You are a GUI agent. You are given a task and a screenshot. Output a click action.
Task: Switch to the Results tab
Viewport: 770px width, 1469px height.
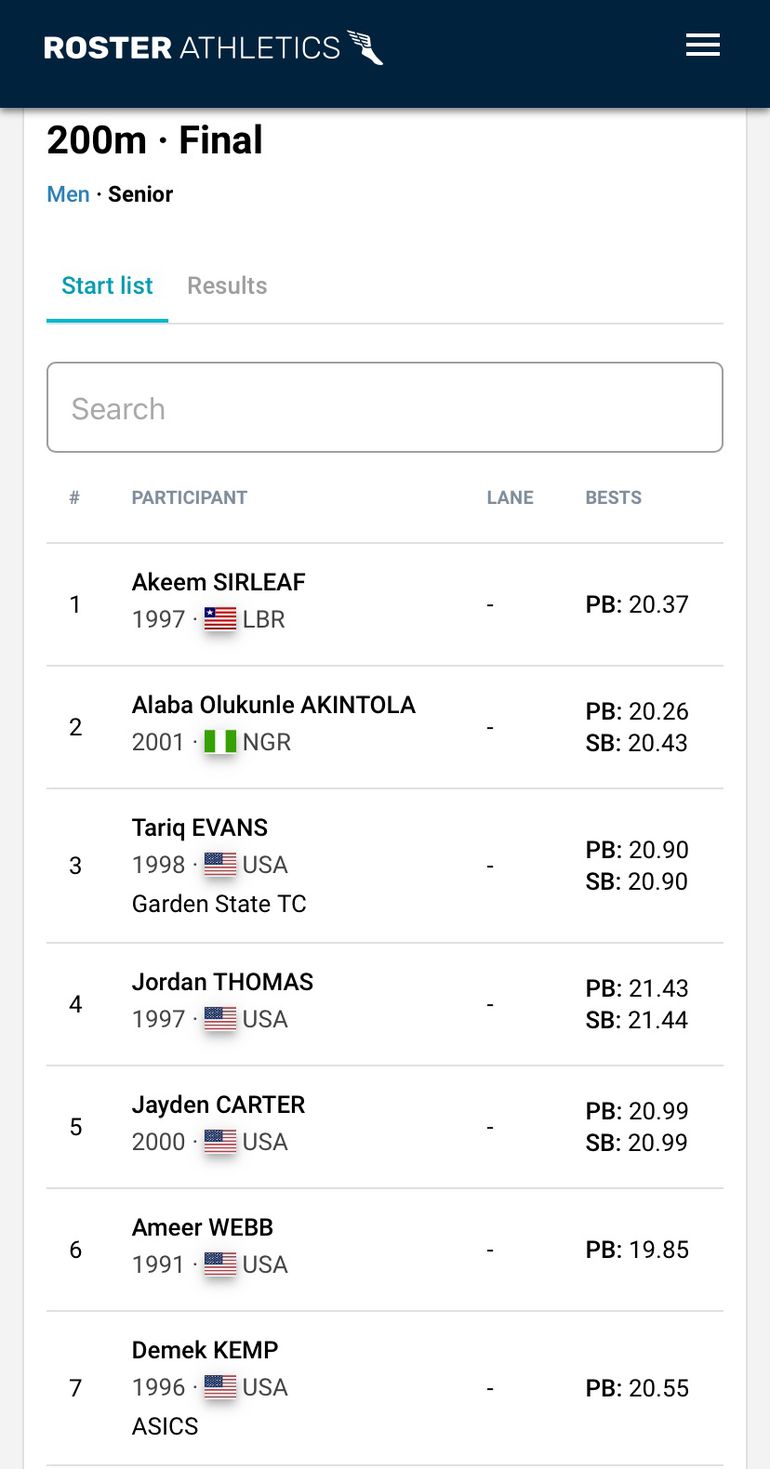227,286
